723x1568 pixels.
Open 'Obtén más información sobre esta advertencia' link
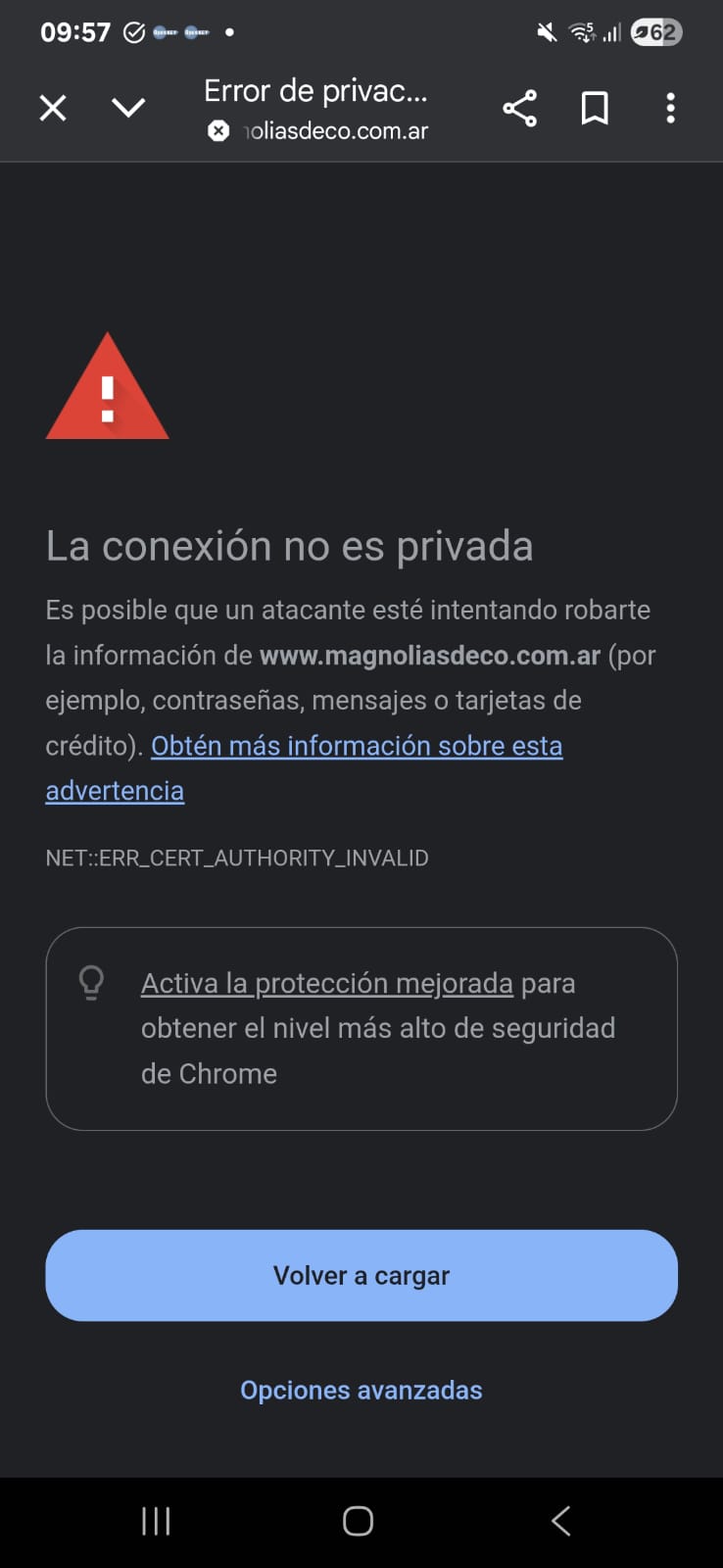tap(357, 746)
